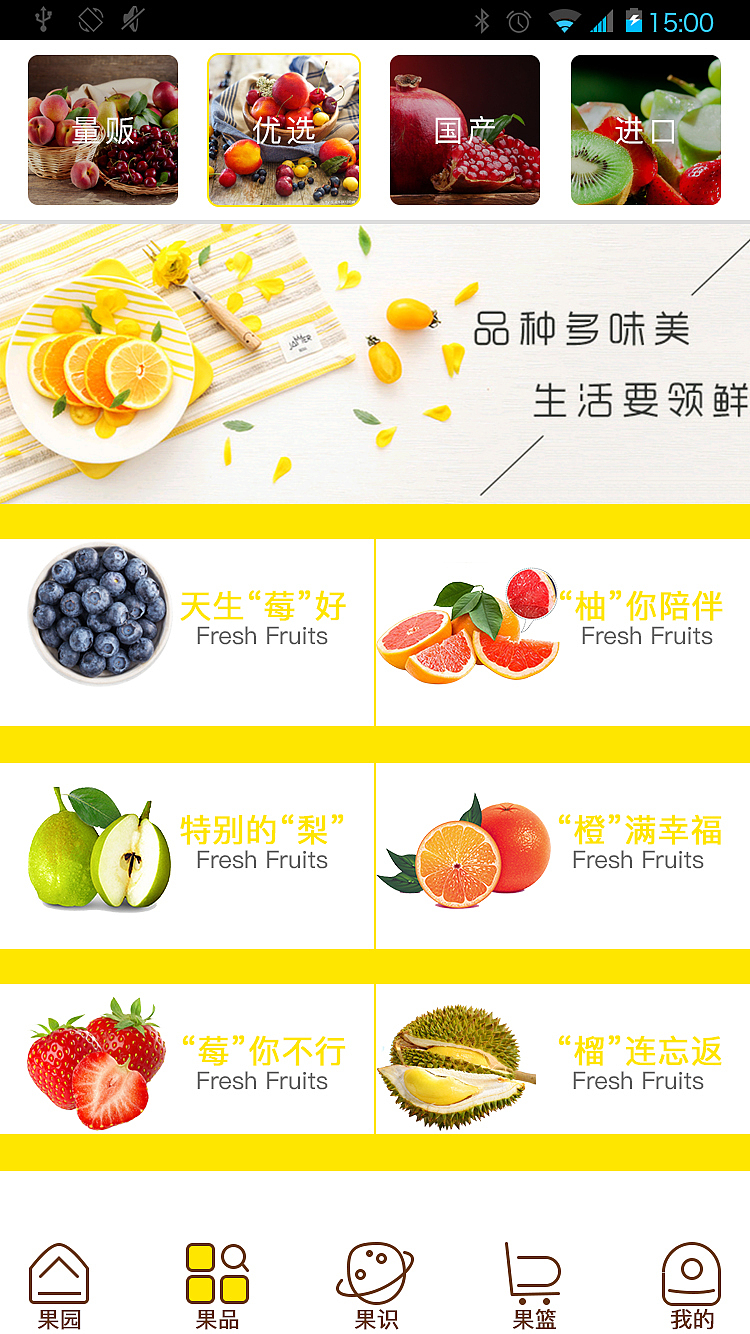
Task: Open the 品种多味美 promotional banner
Action: coord(375,363)
